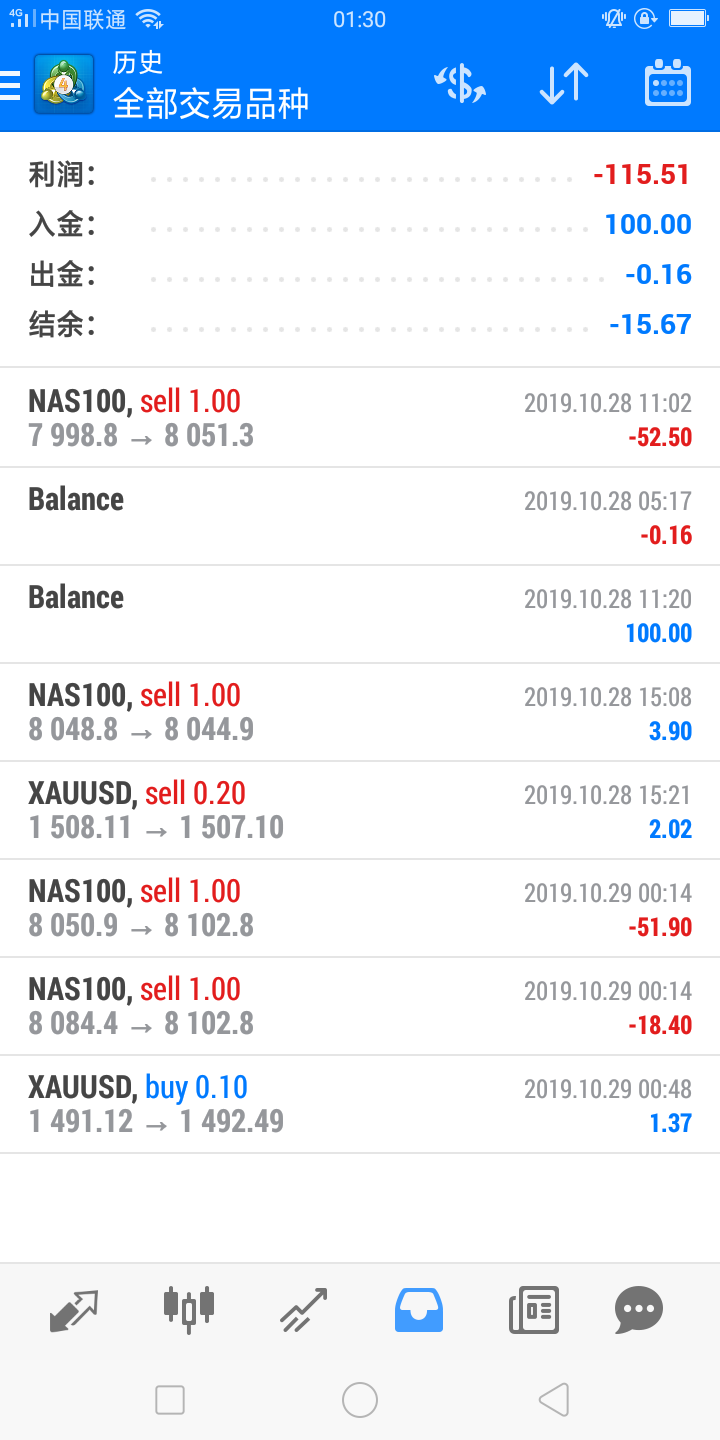This screenshot has width=720, height=1440.
Task: Open the Balance entry of -0.16
Action: coord(360,516)
